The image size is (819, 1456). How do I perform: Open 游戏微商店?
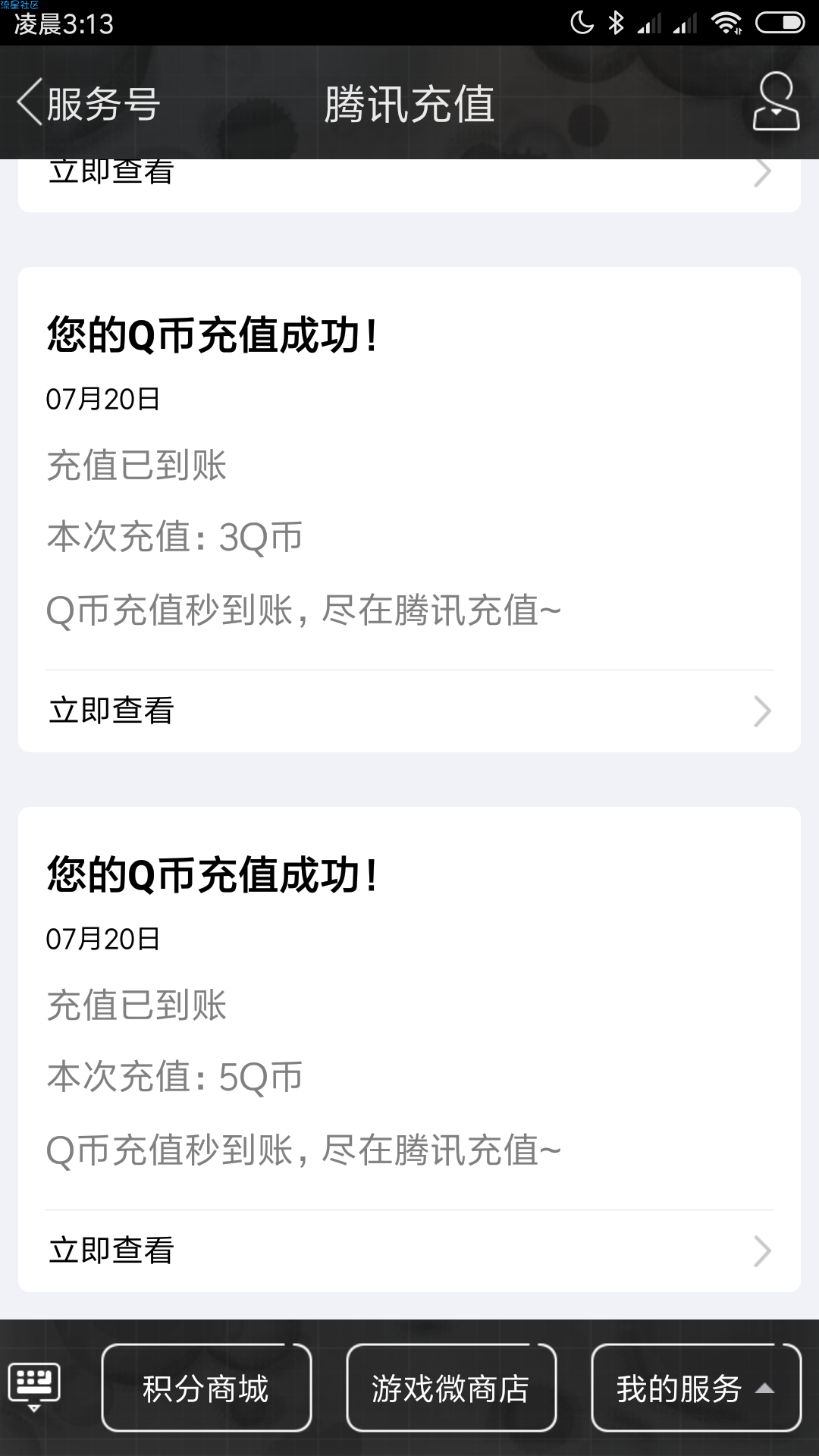pos(451,1388)
